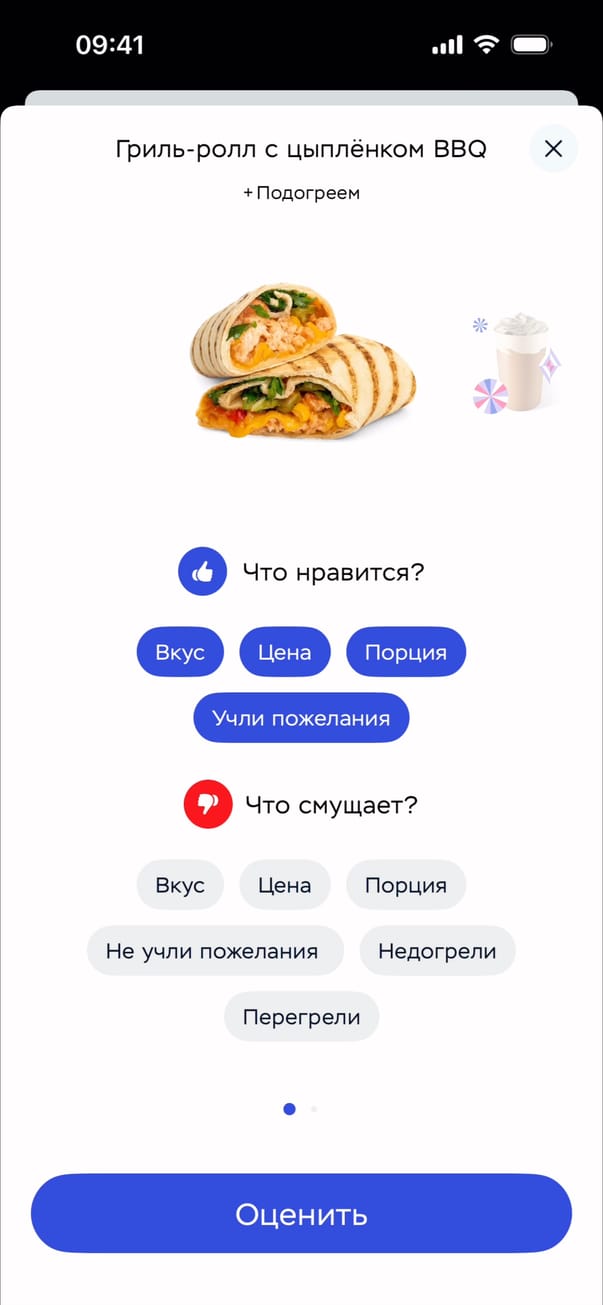The width and height of the screenshot is (603, 1305).
Task: Close the rating sheet
Action: [553, 149]
